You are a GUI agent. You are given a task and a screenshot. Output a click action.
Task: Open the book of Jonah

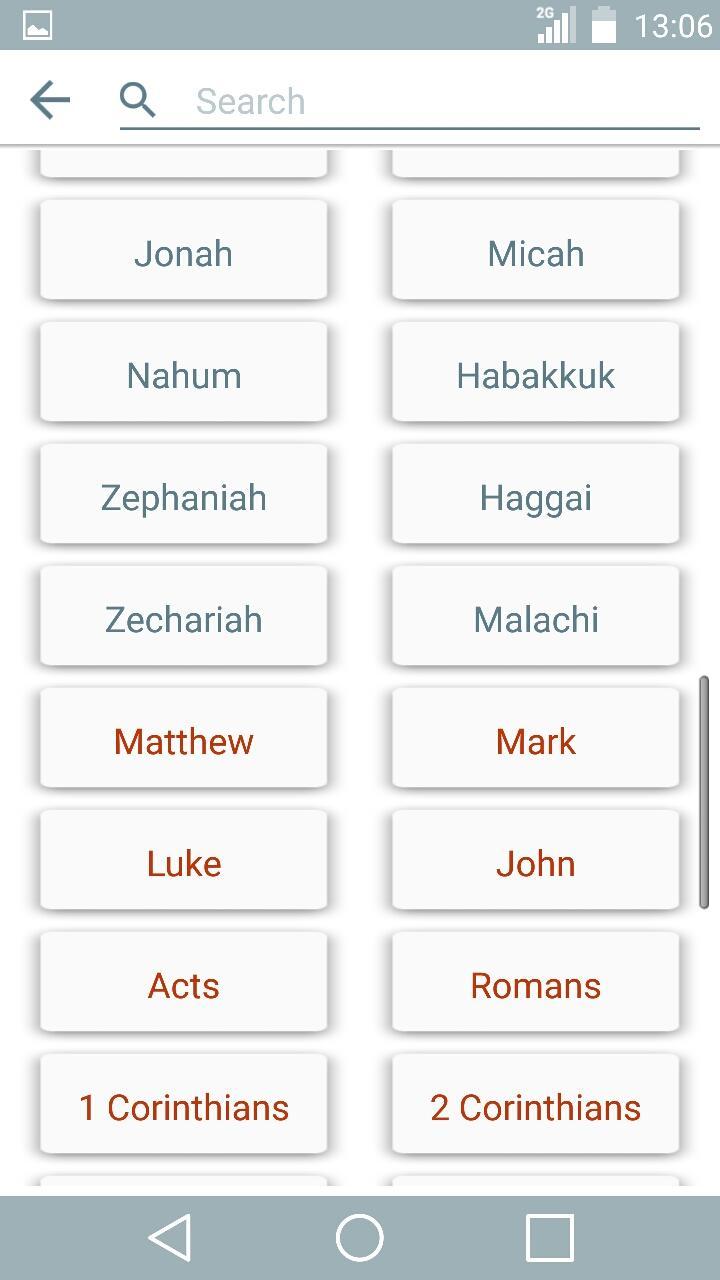click(x=184, y=252)
